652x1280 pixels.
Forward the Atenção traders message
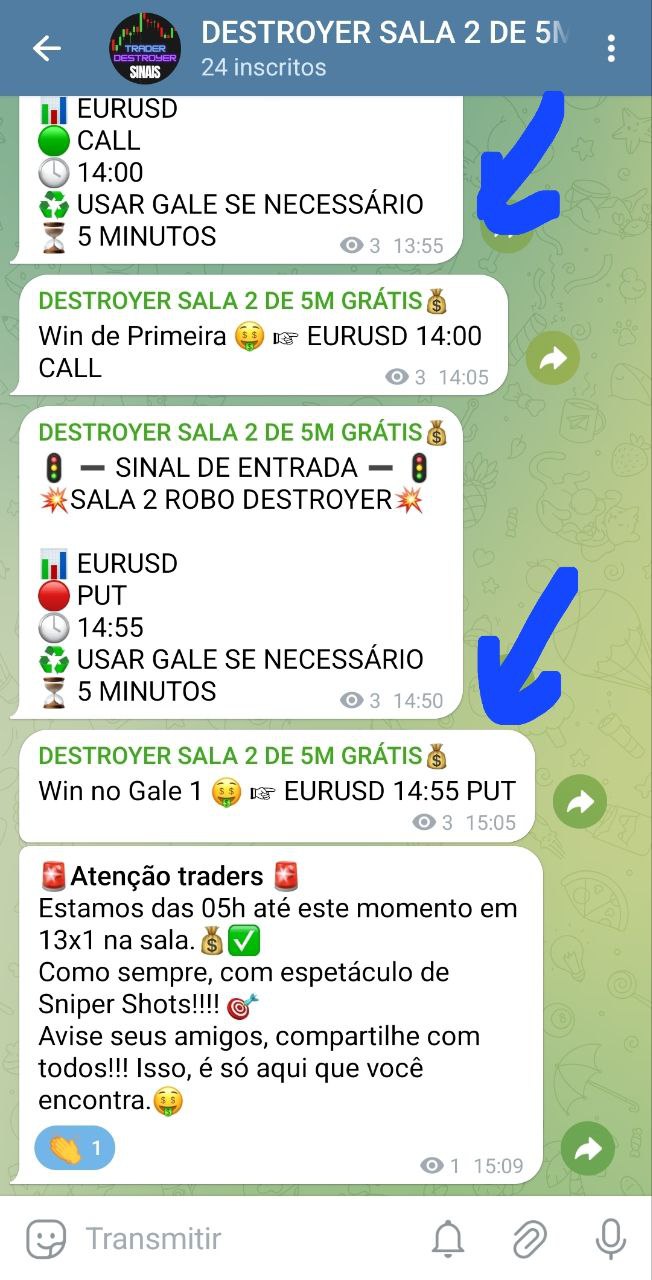click(588, 1149)
